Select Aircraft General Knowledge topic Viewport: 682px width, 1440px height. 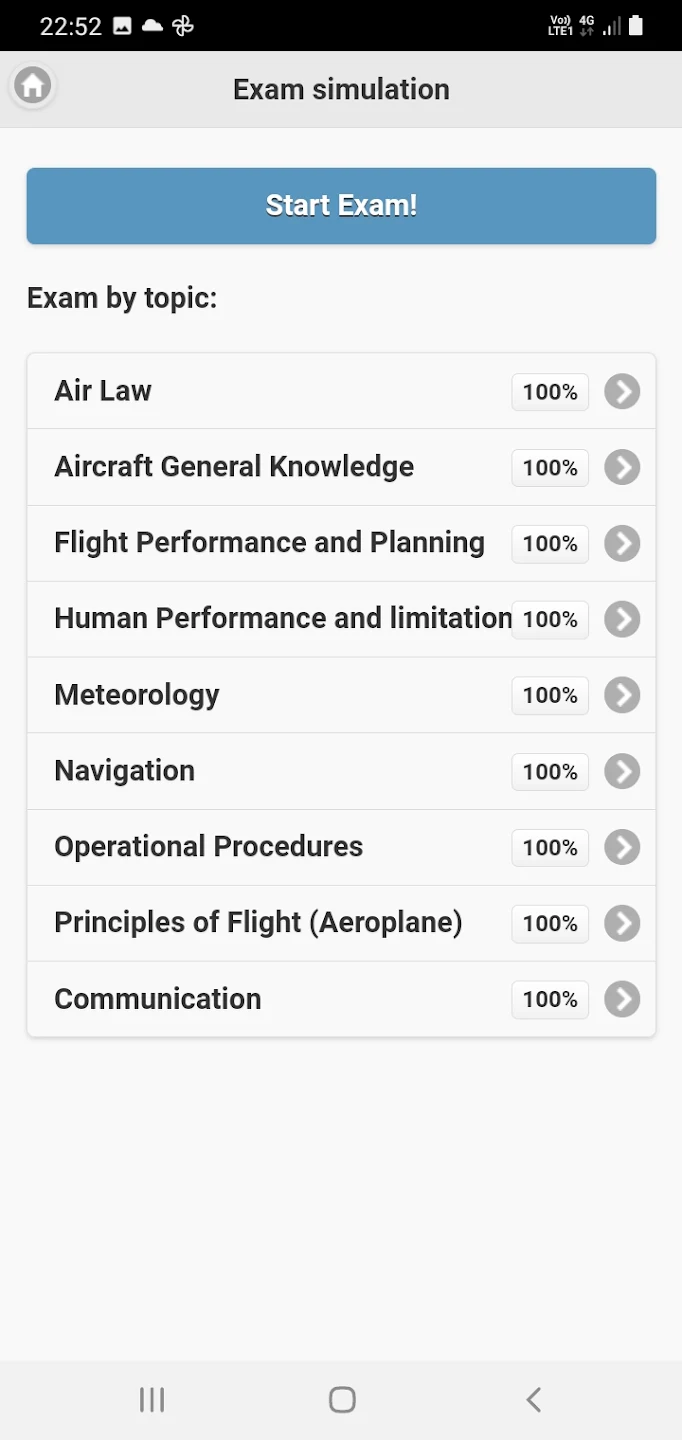coord(341,467)
